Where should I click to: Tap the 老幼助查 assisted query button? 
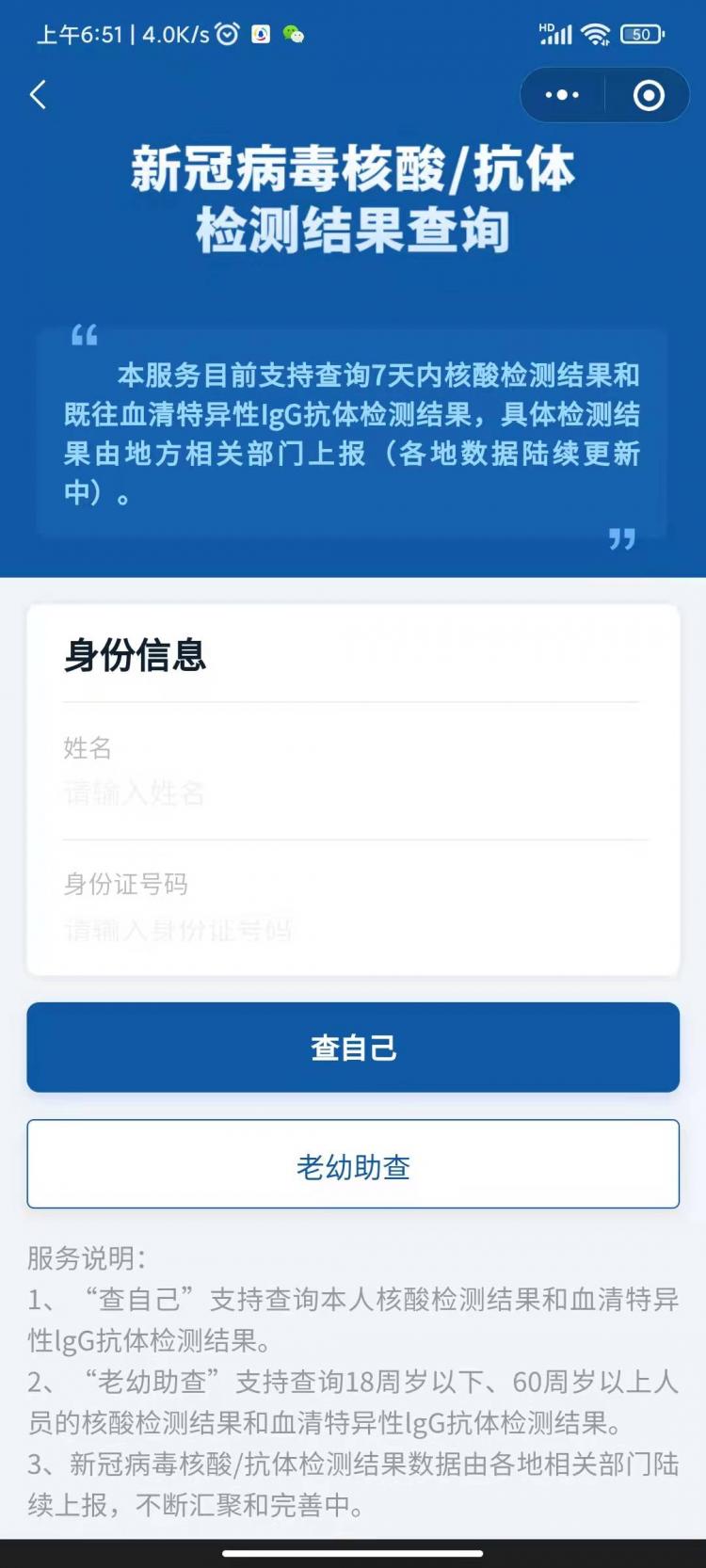[x=353, y=1164]
